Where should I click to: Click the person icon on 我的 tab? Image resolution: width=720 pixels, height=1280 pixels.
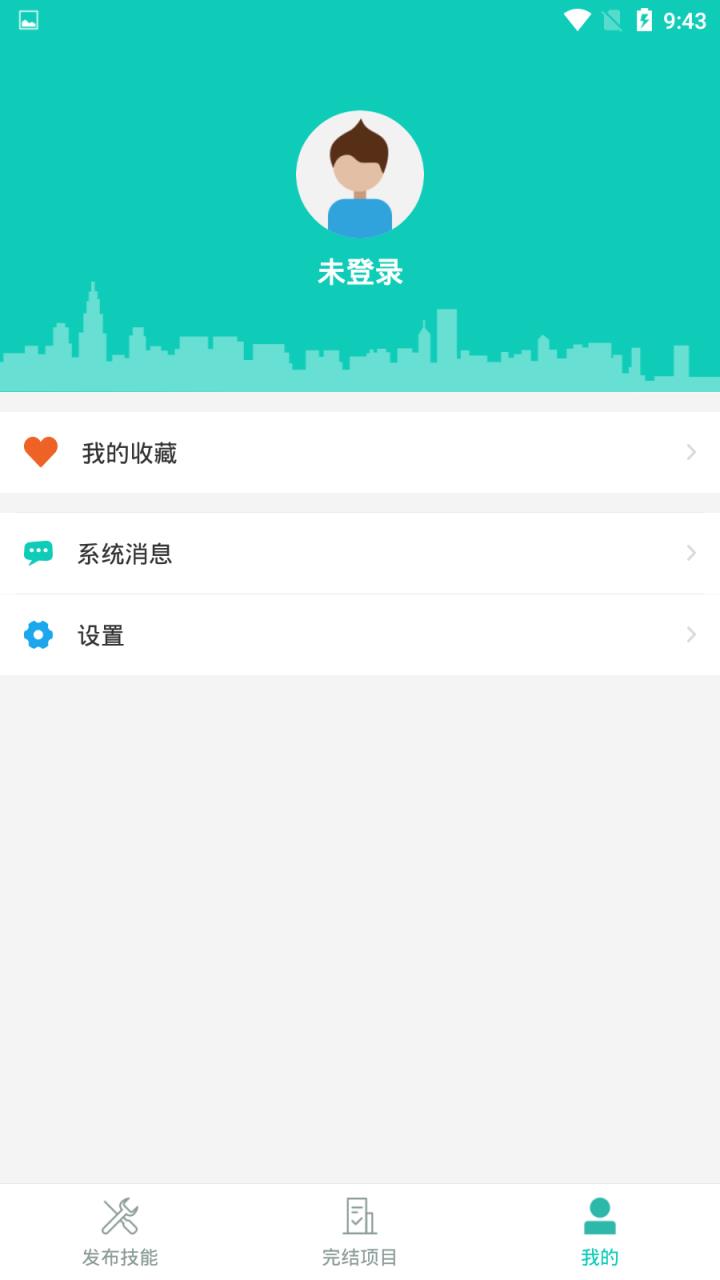(599, 1215)
